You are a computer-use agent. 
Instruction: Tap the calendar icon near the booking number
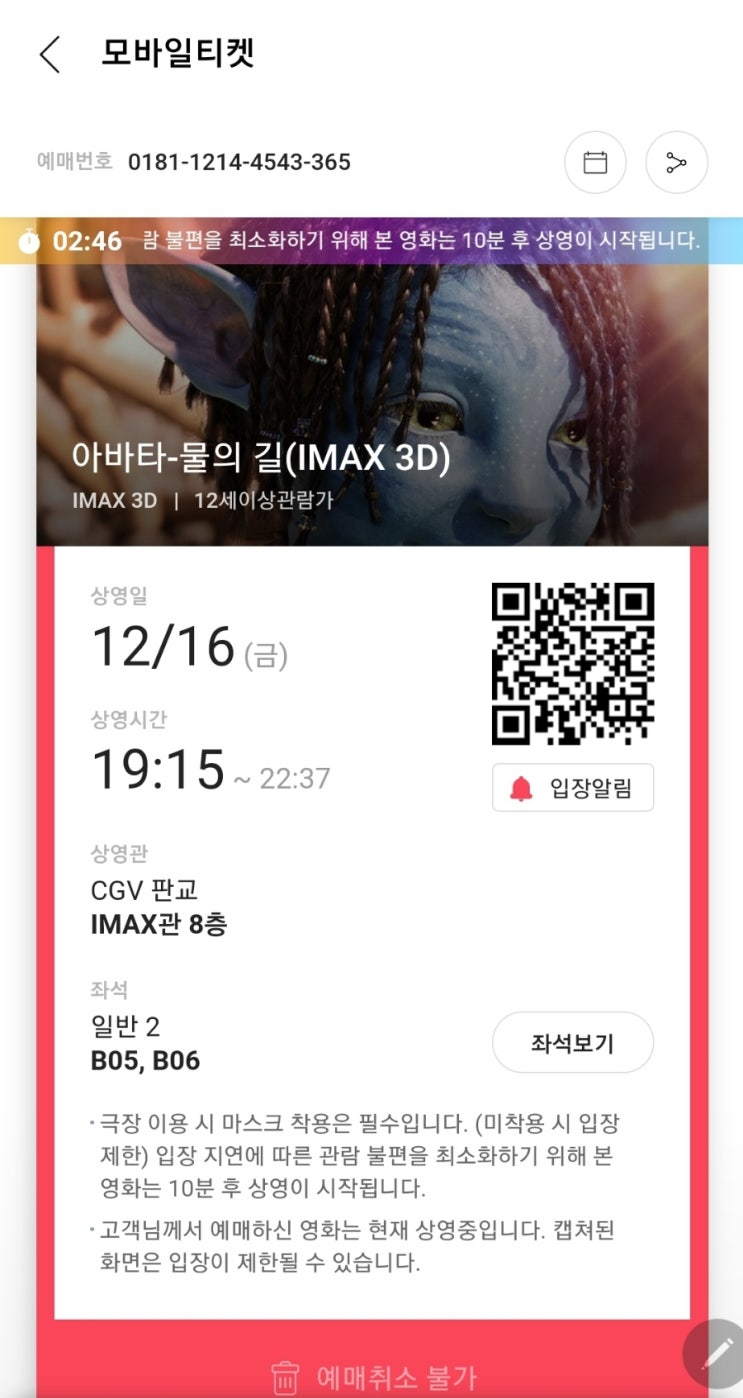pyautogui.click(x=595, y=162)
